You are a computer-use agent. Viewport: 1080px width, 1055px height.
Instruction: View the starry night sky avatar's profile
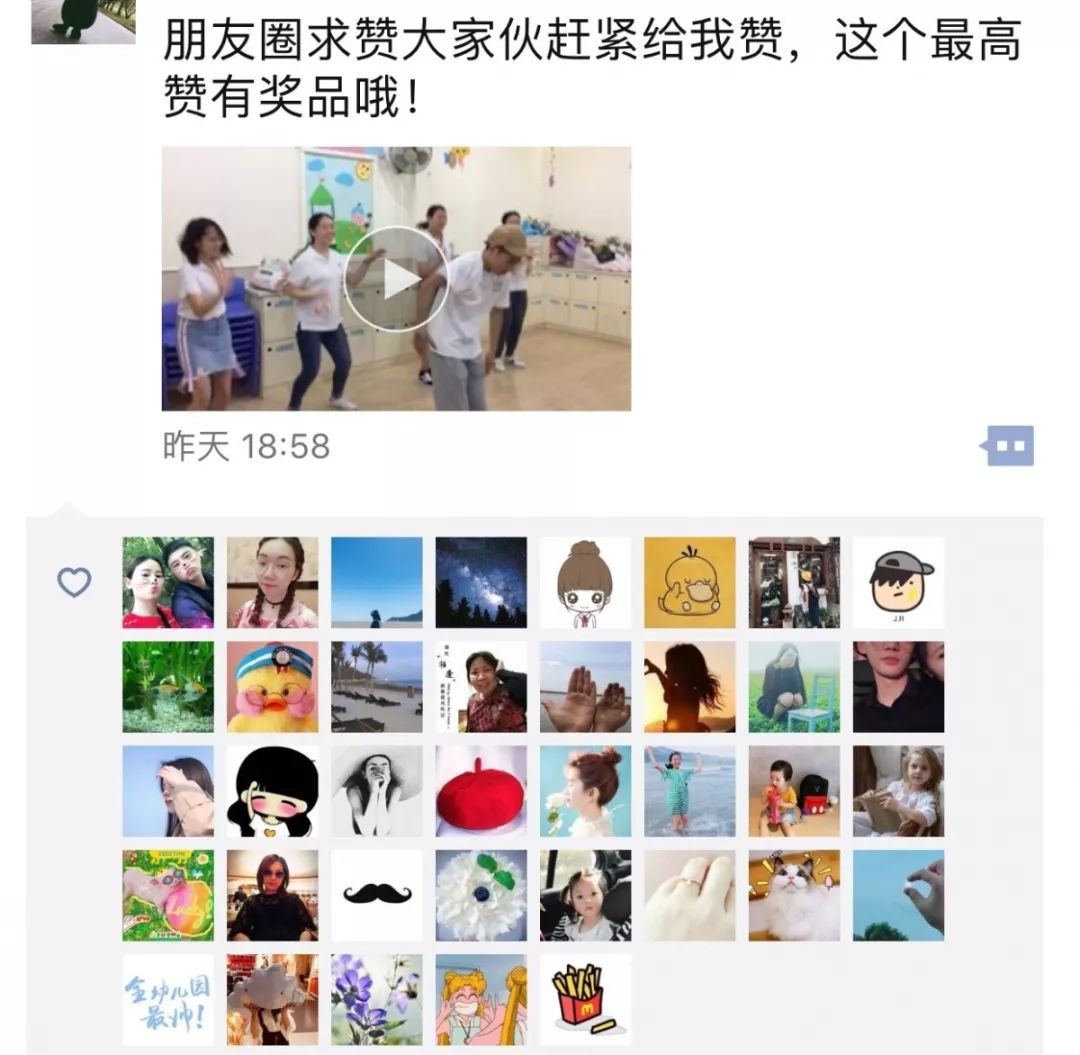pos(481,583)
